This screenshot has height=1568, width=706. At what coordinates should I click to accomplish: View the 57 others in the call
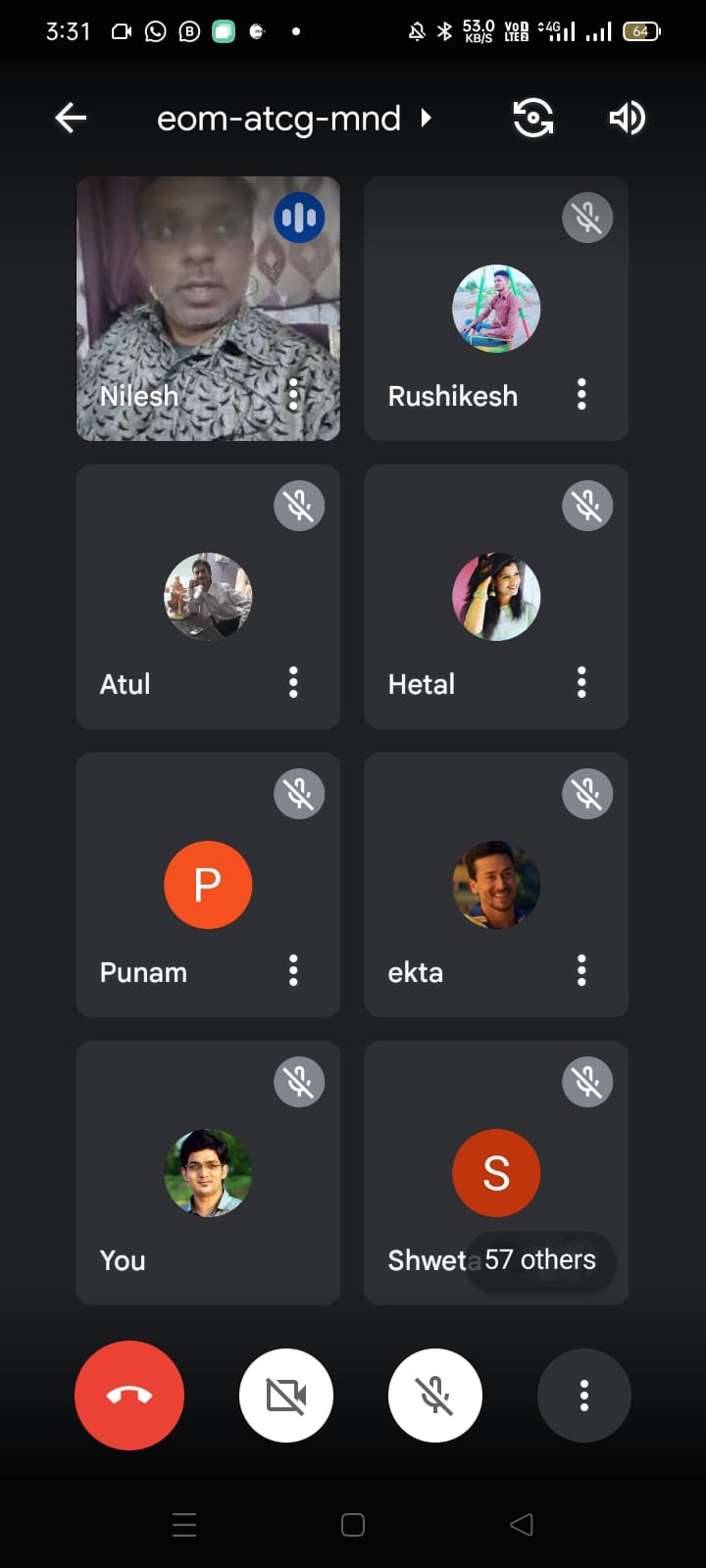[x=540, y=1260]
